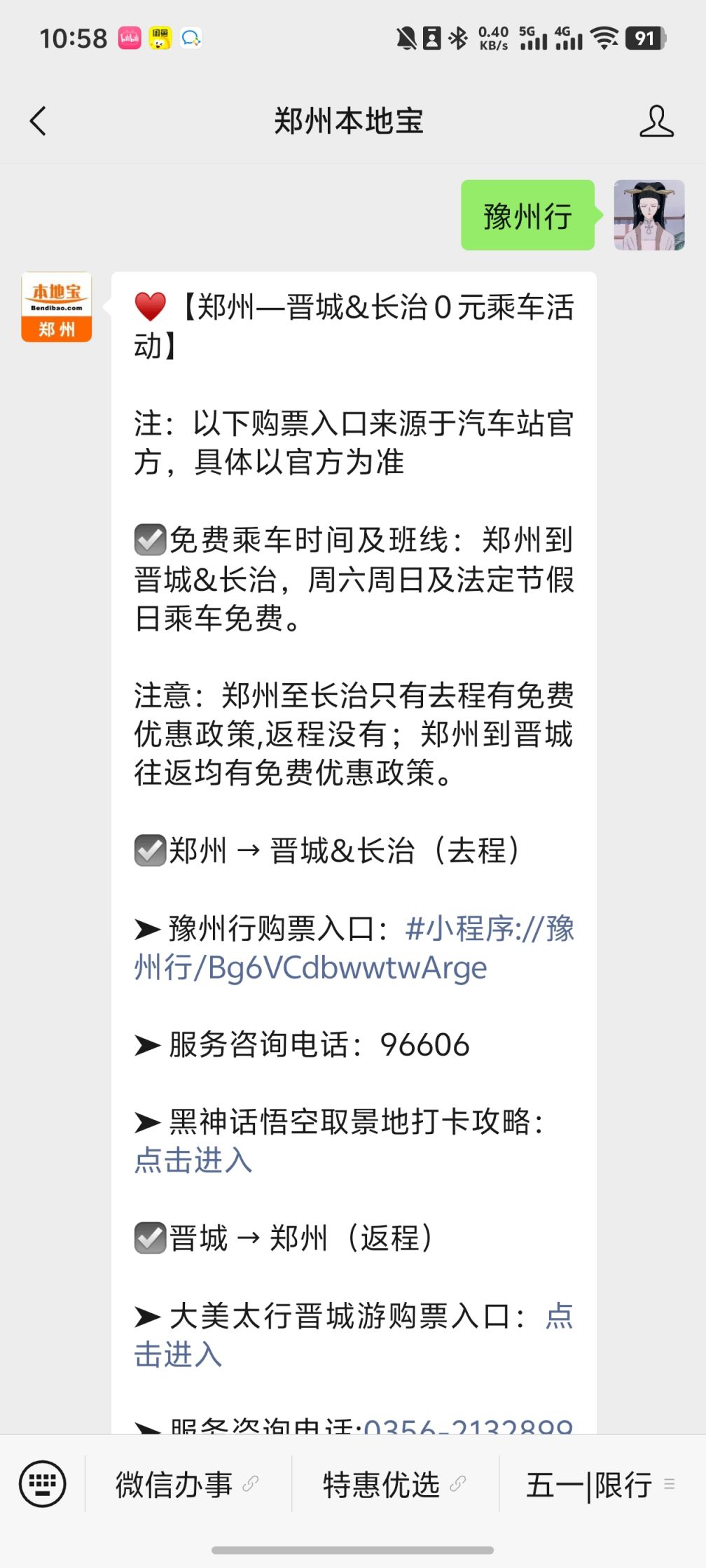
Task: Call the 0356 service phone number
Action: (468, 1425)
